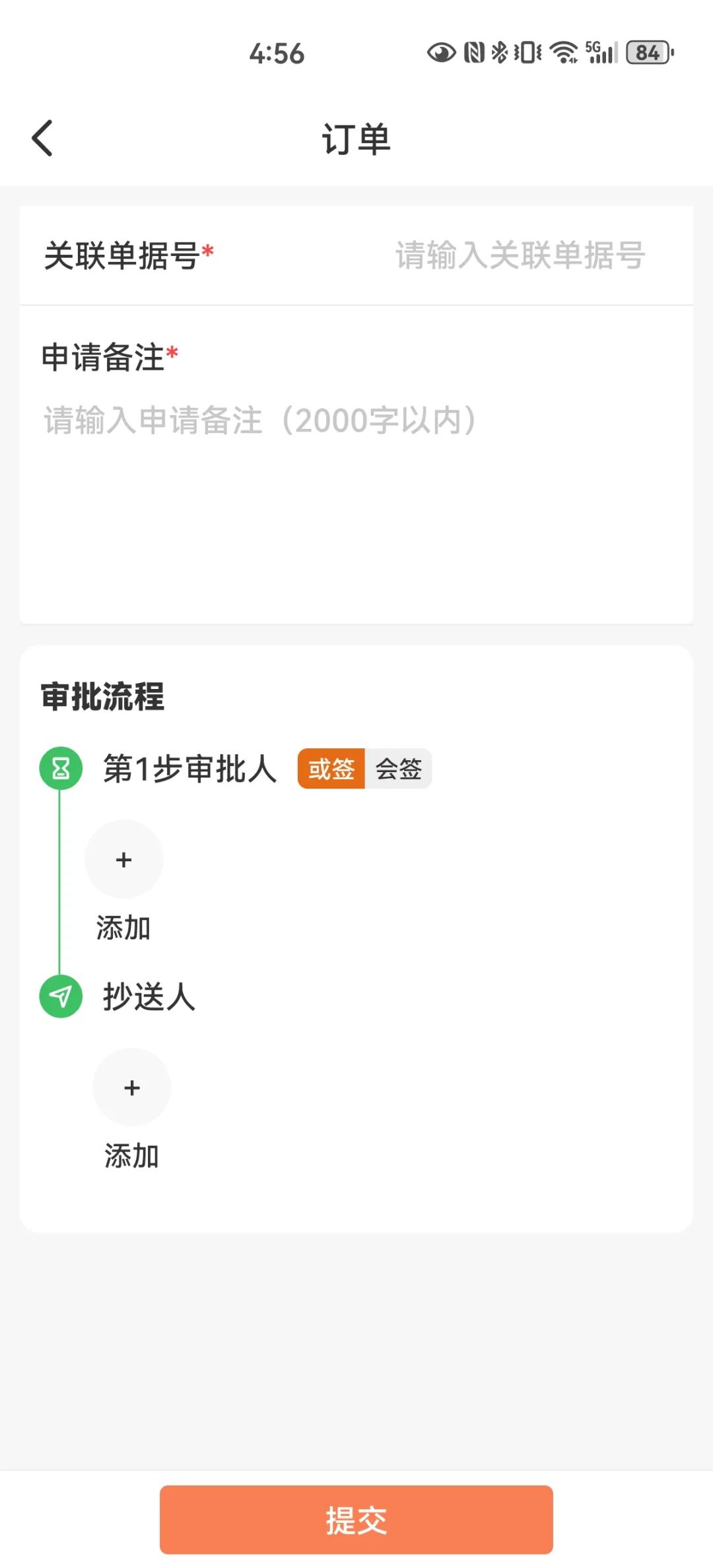Tap the green hourglass approval step icon
This screenshot has width=713, height=1568.
point(60,768)
